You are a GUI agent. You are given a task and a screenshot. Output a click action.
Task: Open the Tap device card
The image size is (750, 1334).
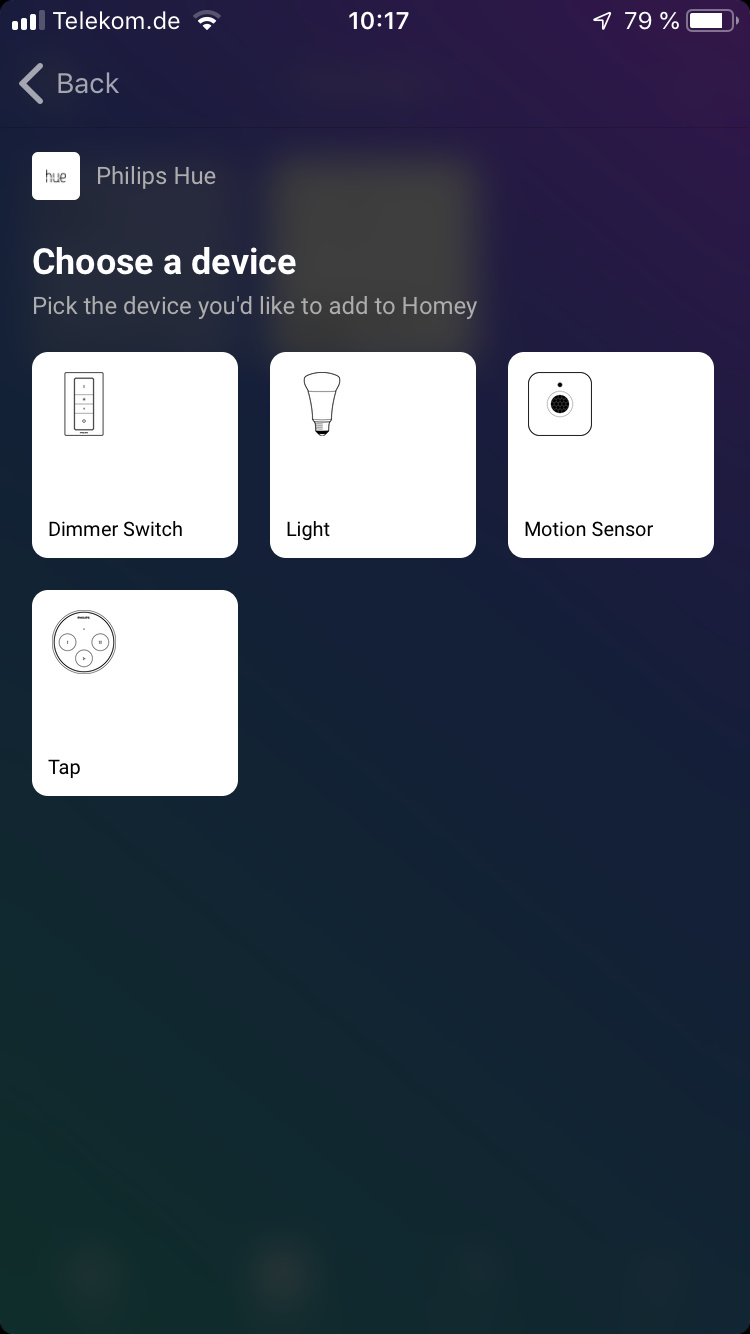click(x=135, y=692)
